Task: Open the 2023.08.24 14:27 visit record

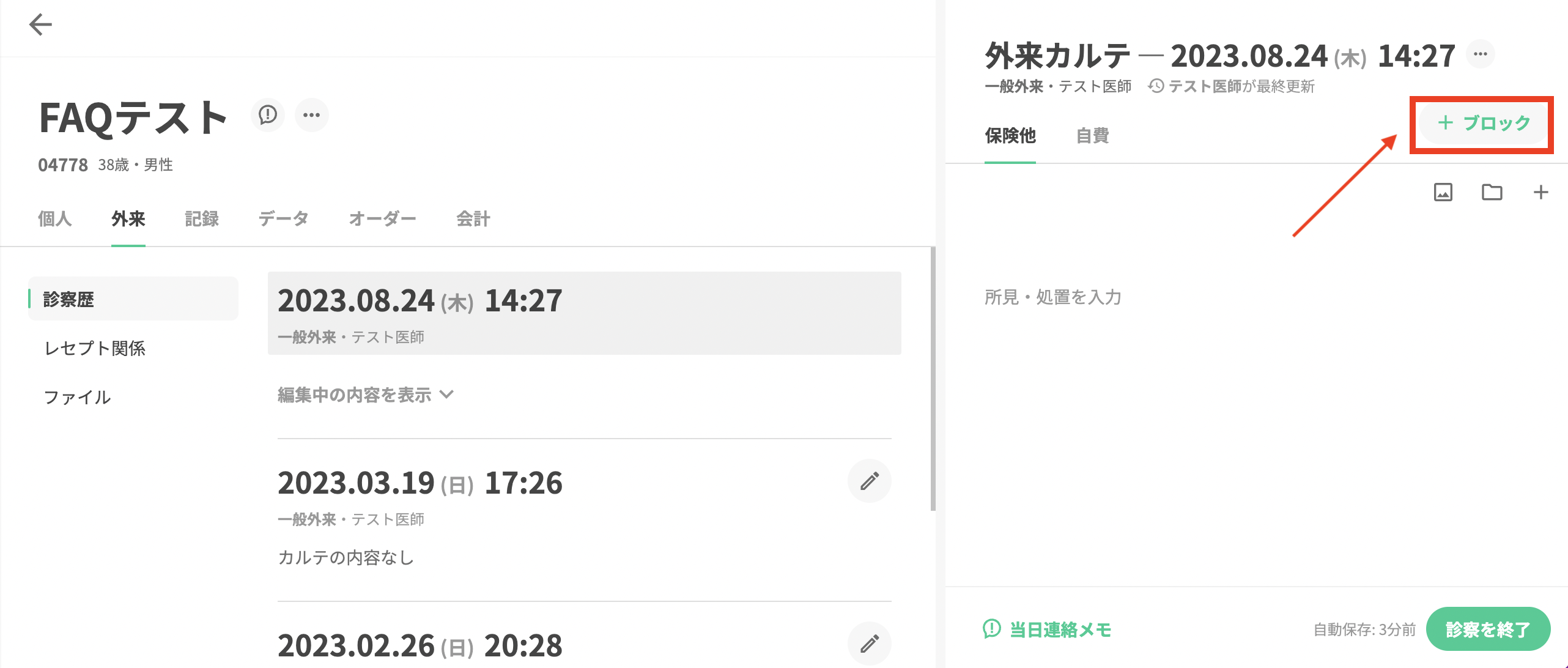Action: tap(584, 313)
